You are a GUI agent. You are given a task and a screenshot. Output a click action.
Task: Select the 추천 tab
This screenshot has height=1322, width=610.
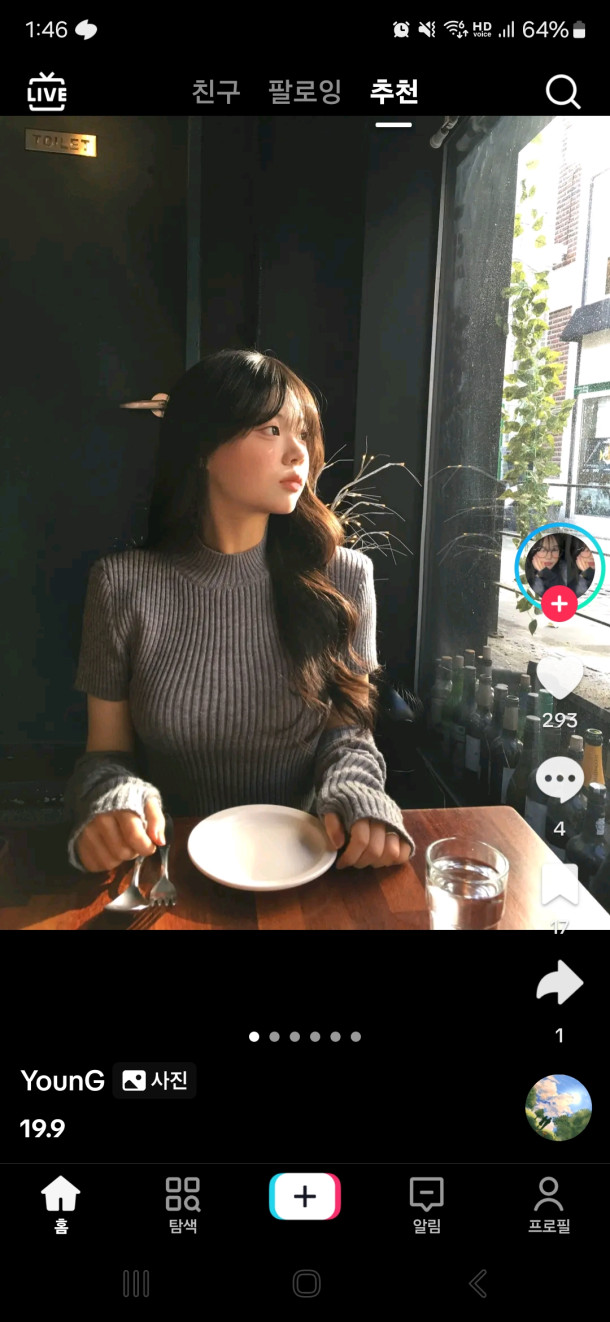click(394, 92)
